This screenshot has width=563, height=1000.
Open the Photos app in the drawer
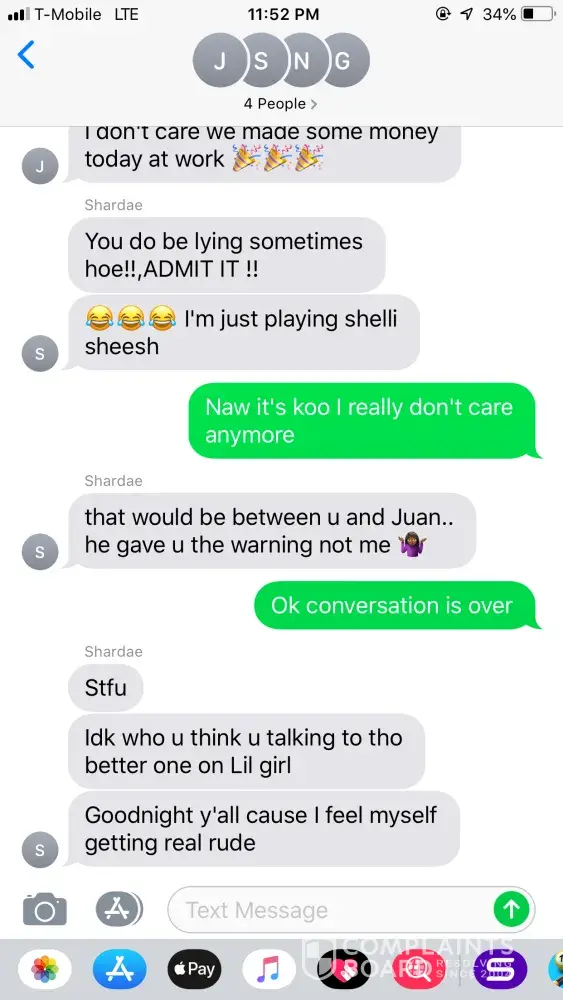click(x=45, y=969)
